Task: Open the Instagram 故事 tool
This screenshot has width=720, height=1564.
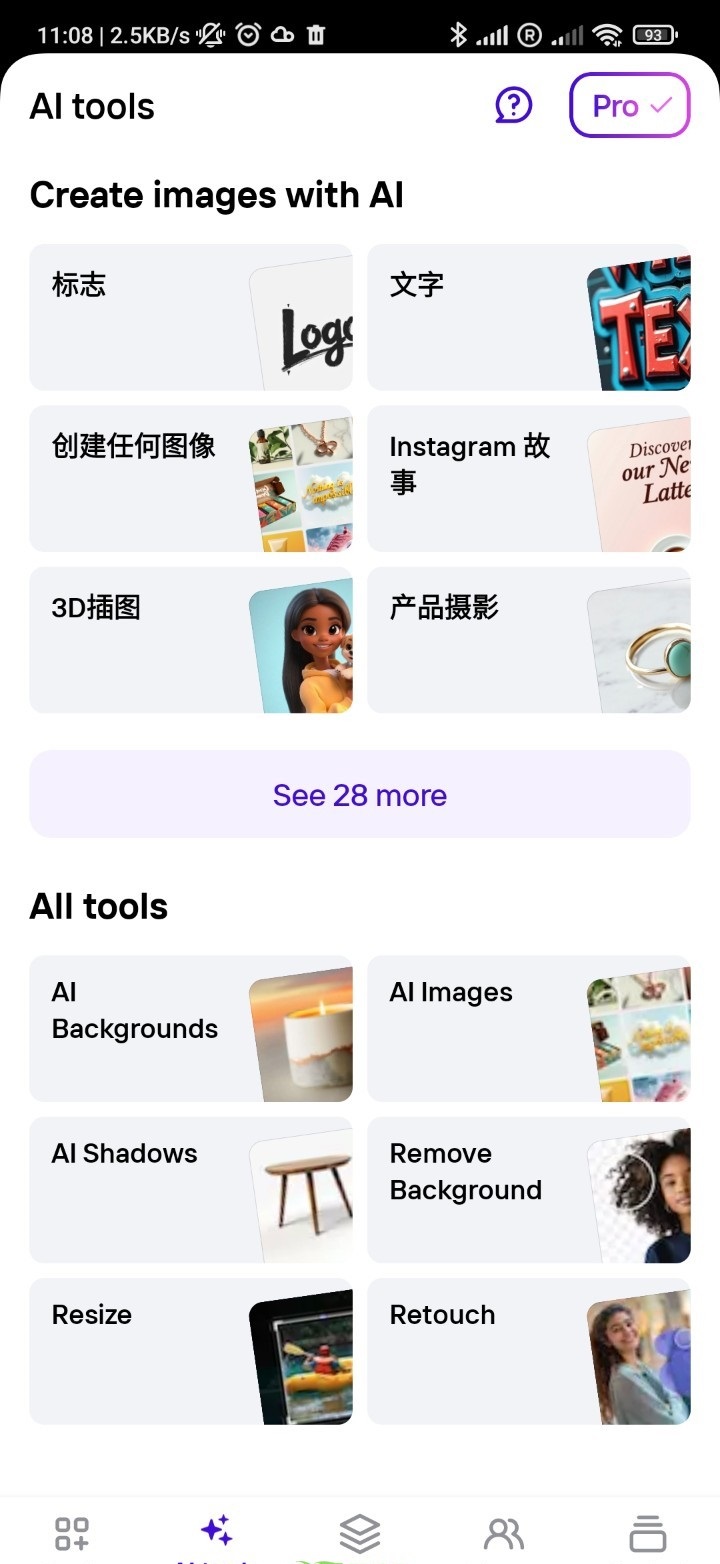Action: 528,478
